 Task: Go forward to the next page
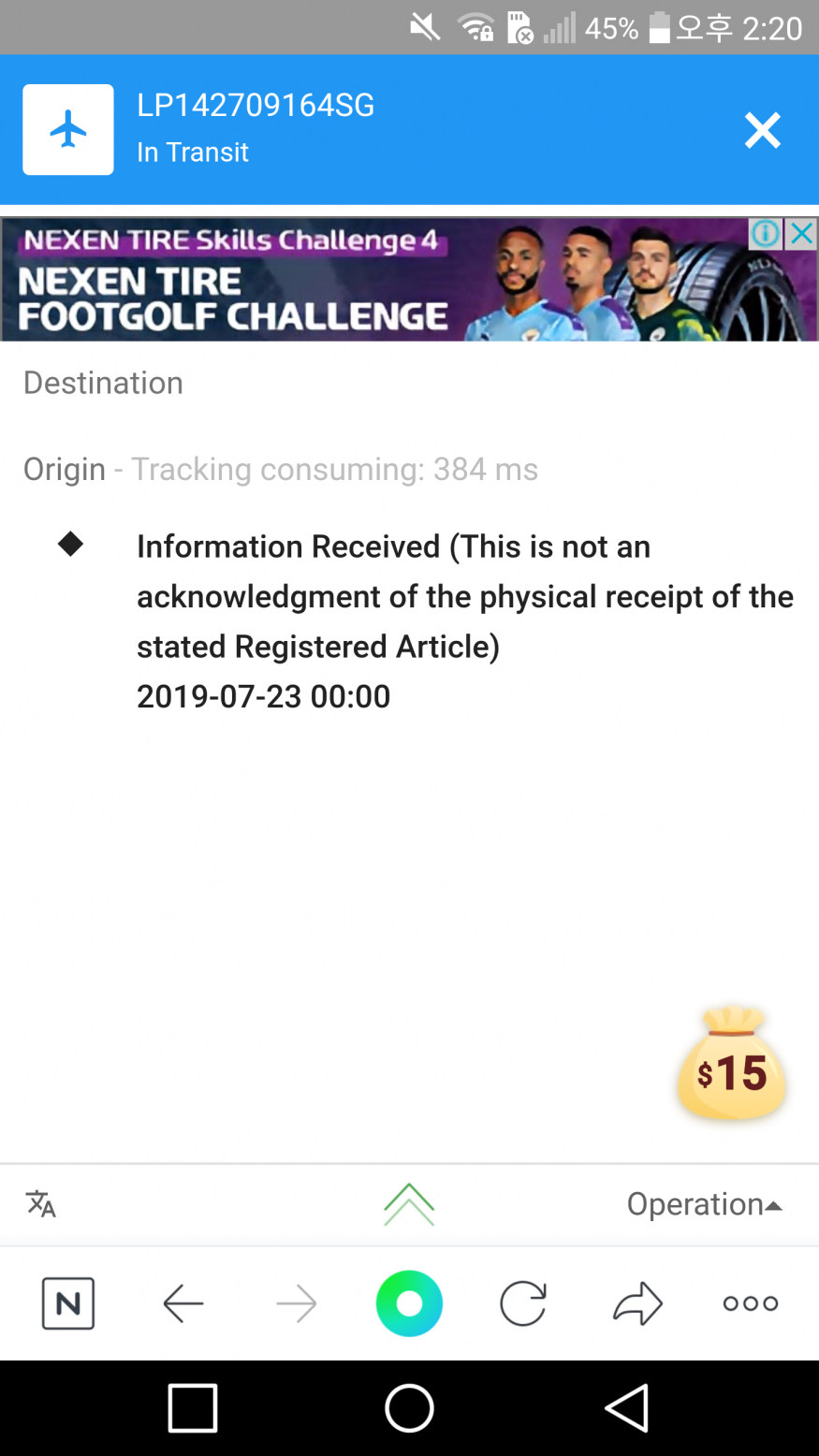(296, 1303)
